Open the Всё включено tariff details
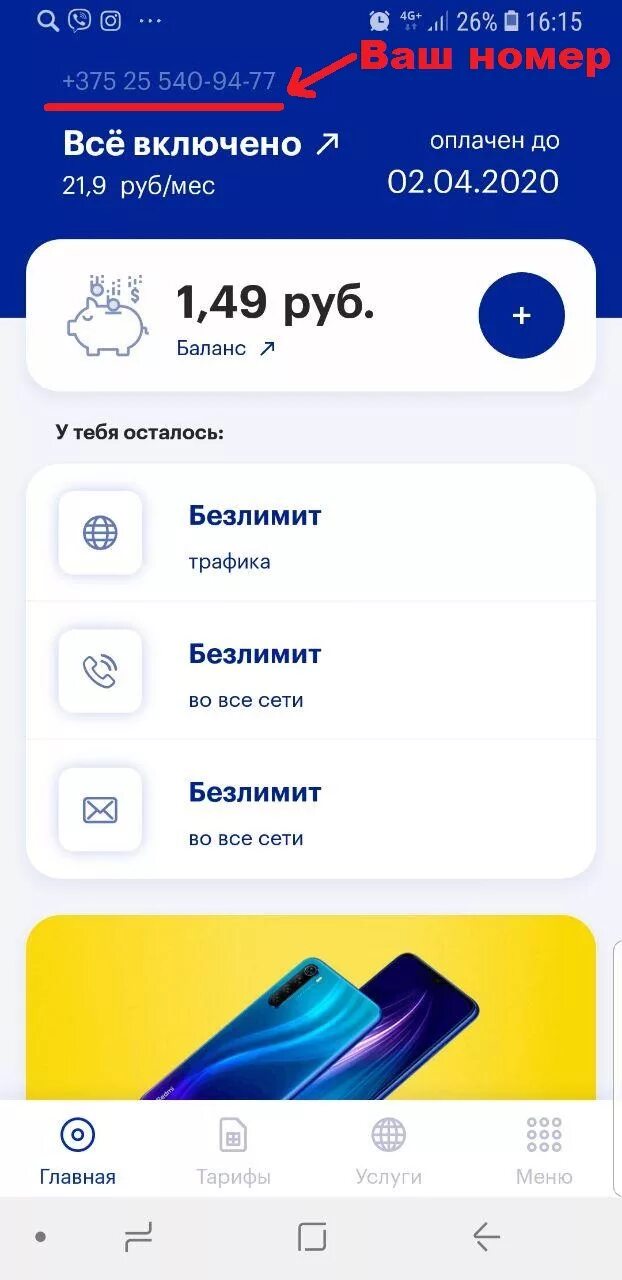622x1280 pixels. click(200, 145)
